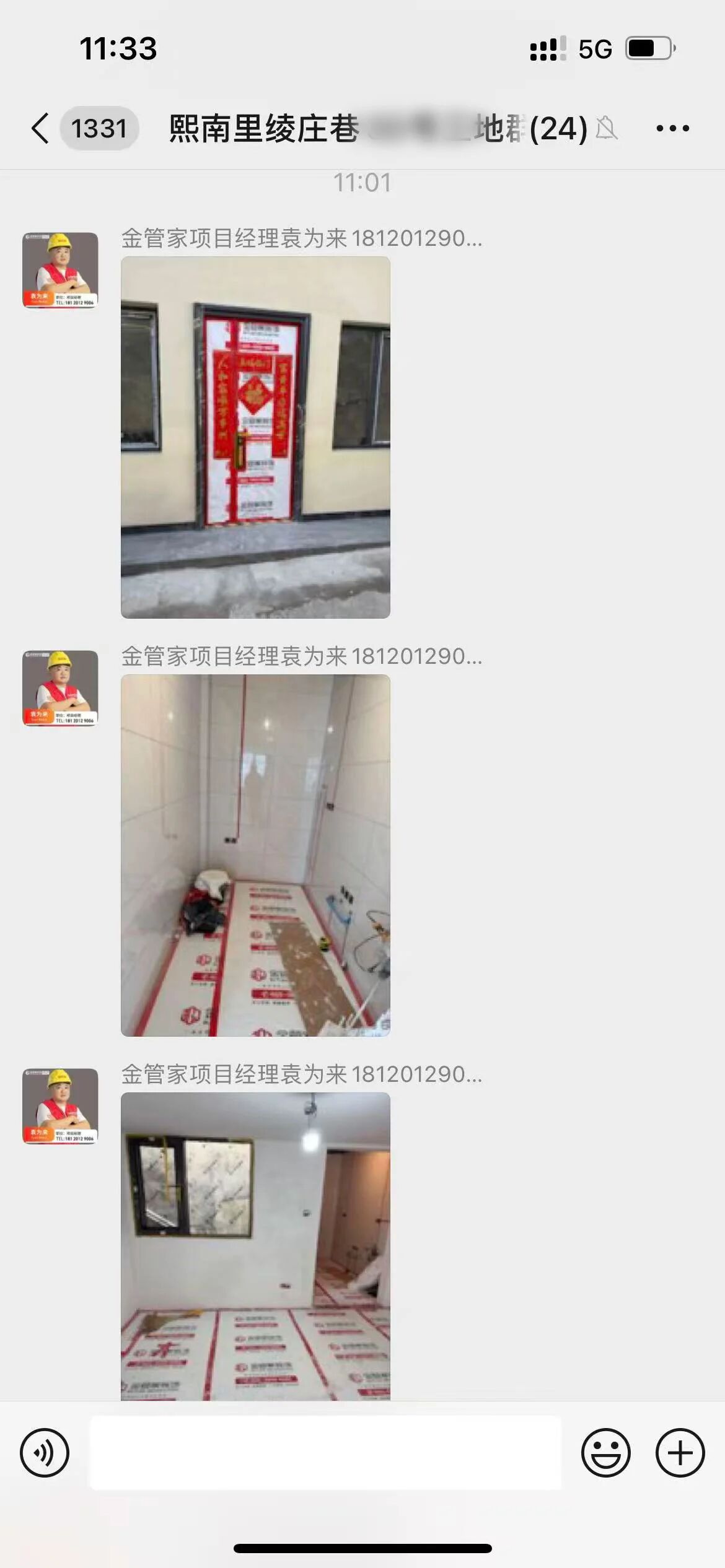
Task: Go back to the chat list
Action: (x=41, y=128)
